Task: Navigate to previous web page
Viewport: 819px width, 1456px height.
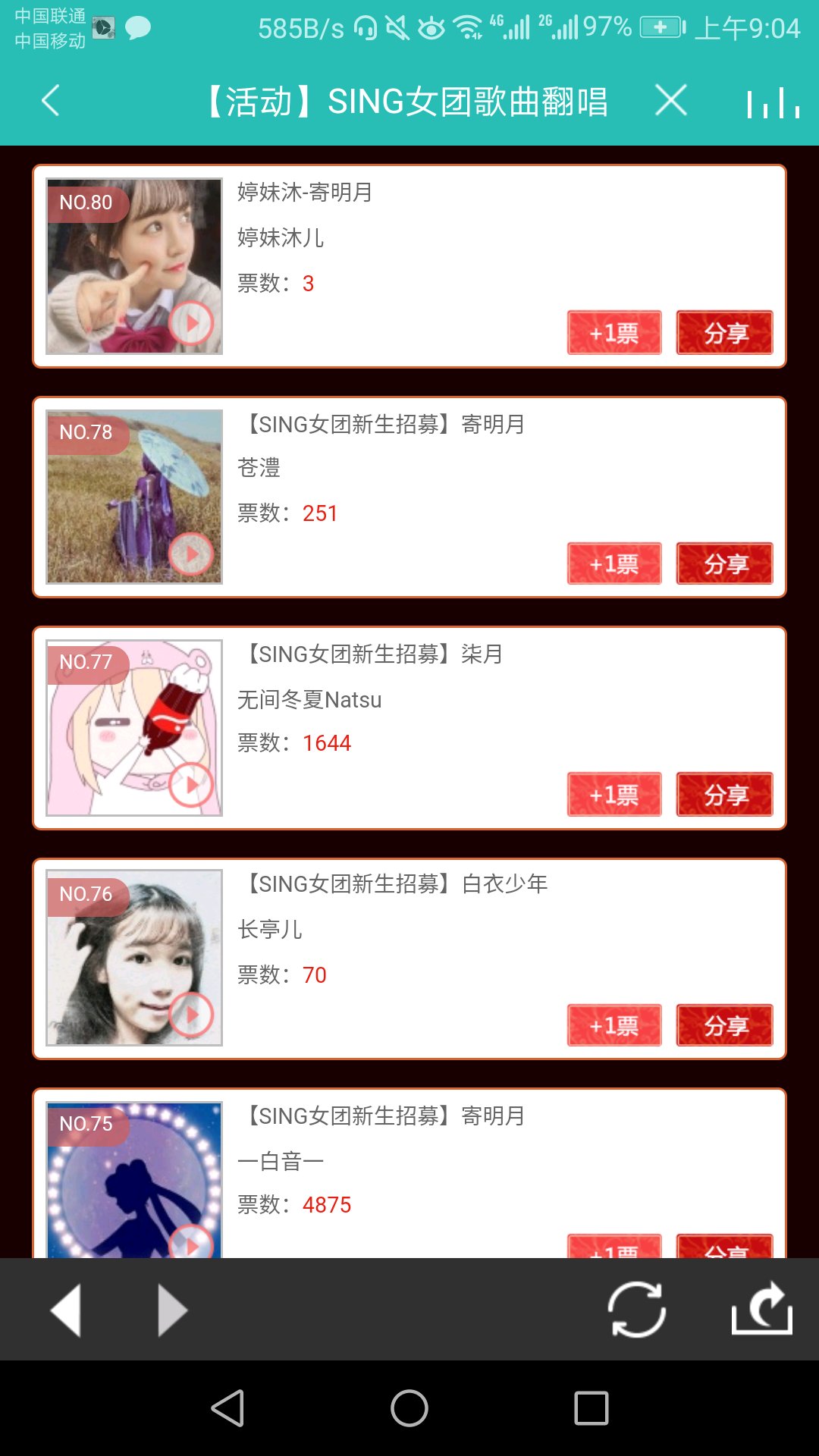Action: click(67, 1310)
